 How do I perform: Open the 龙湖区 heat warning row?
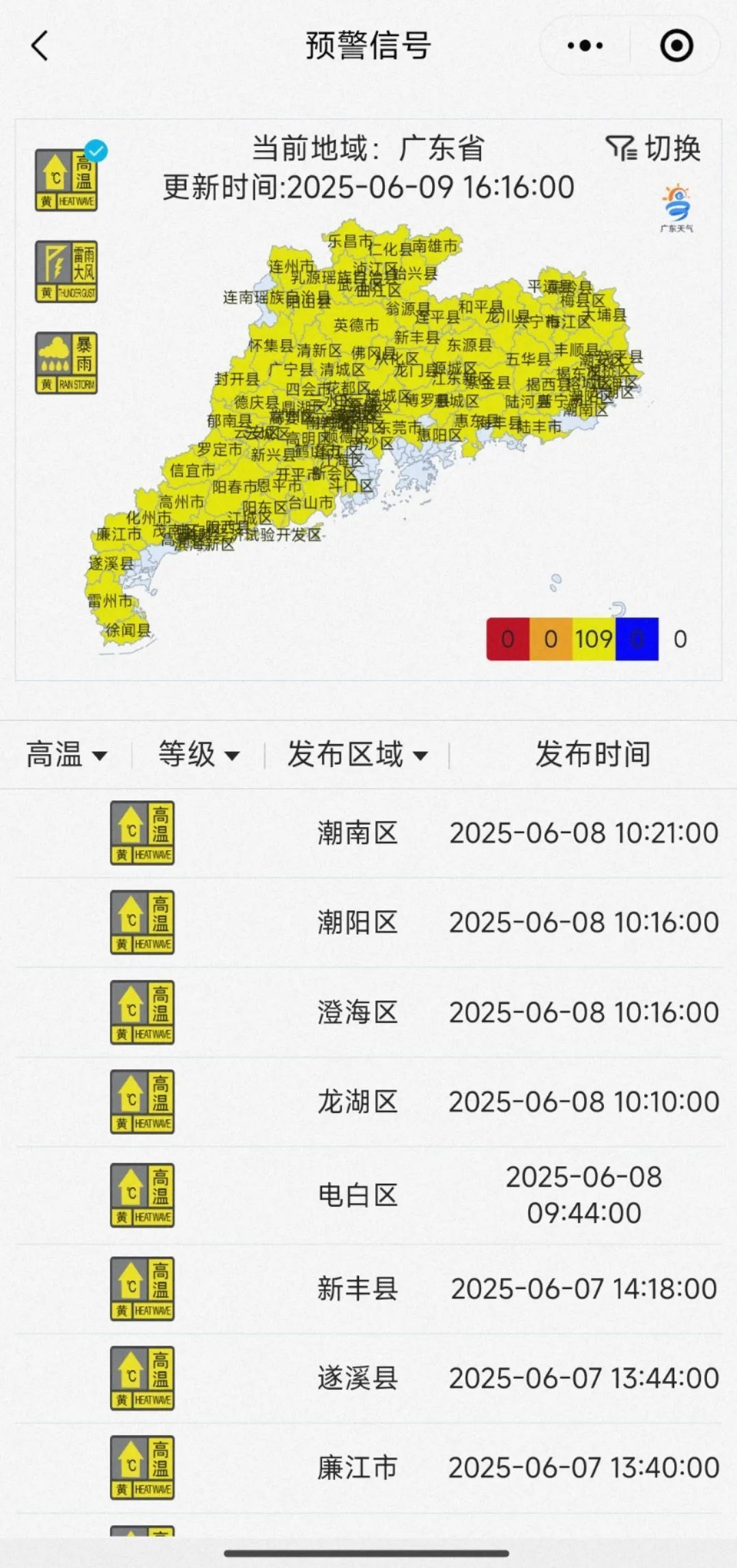point(369,1101)
